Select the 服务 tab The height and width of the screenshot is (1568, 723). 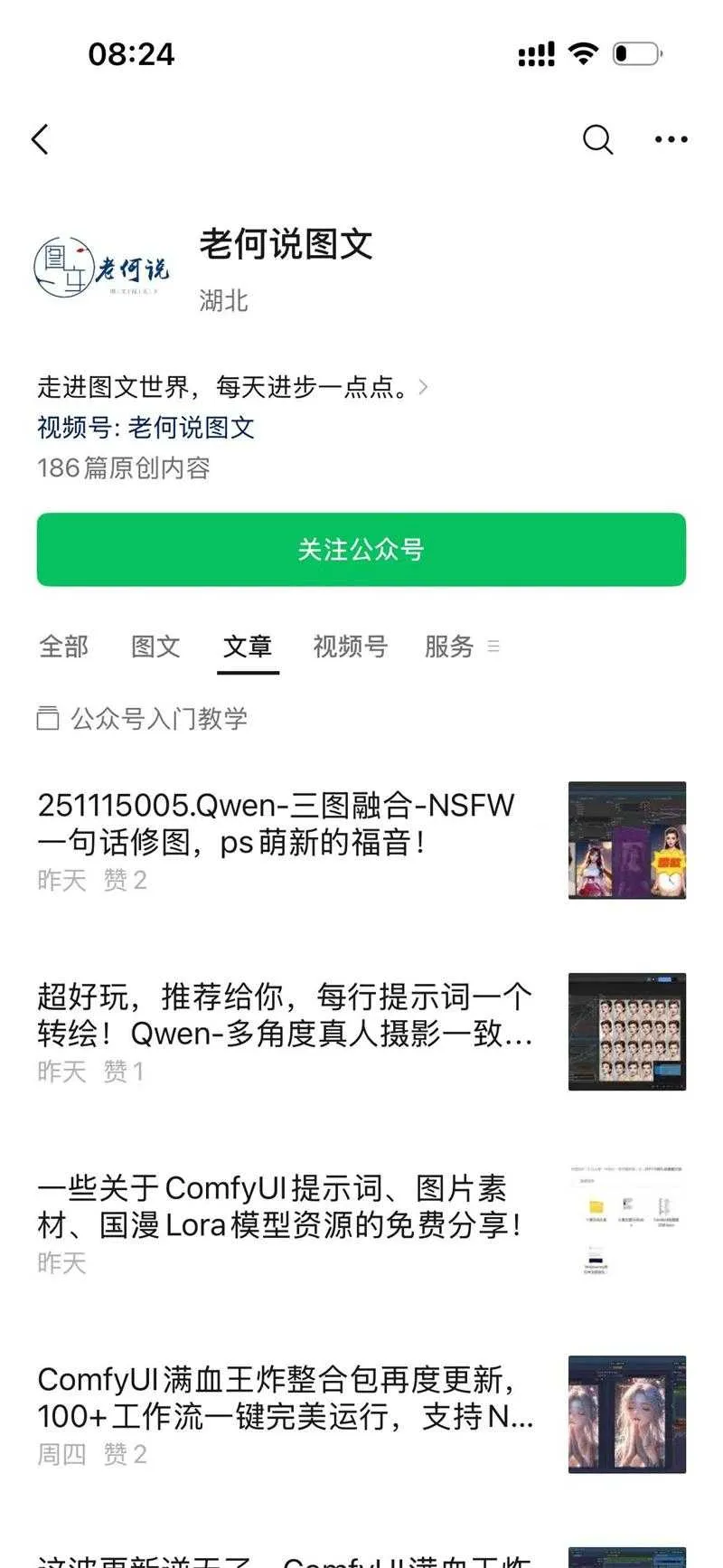(x=449, y=647)
